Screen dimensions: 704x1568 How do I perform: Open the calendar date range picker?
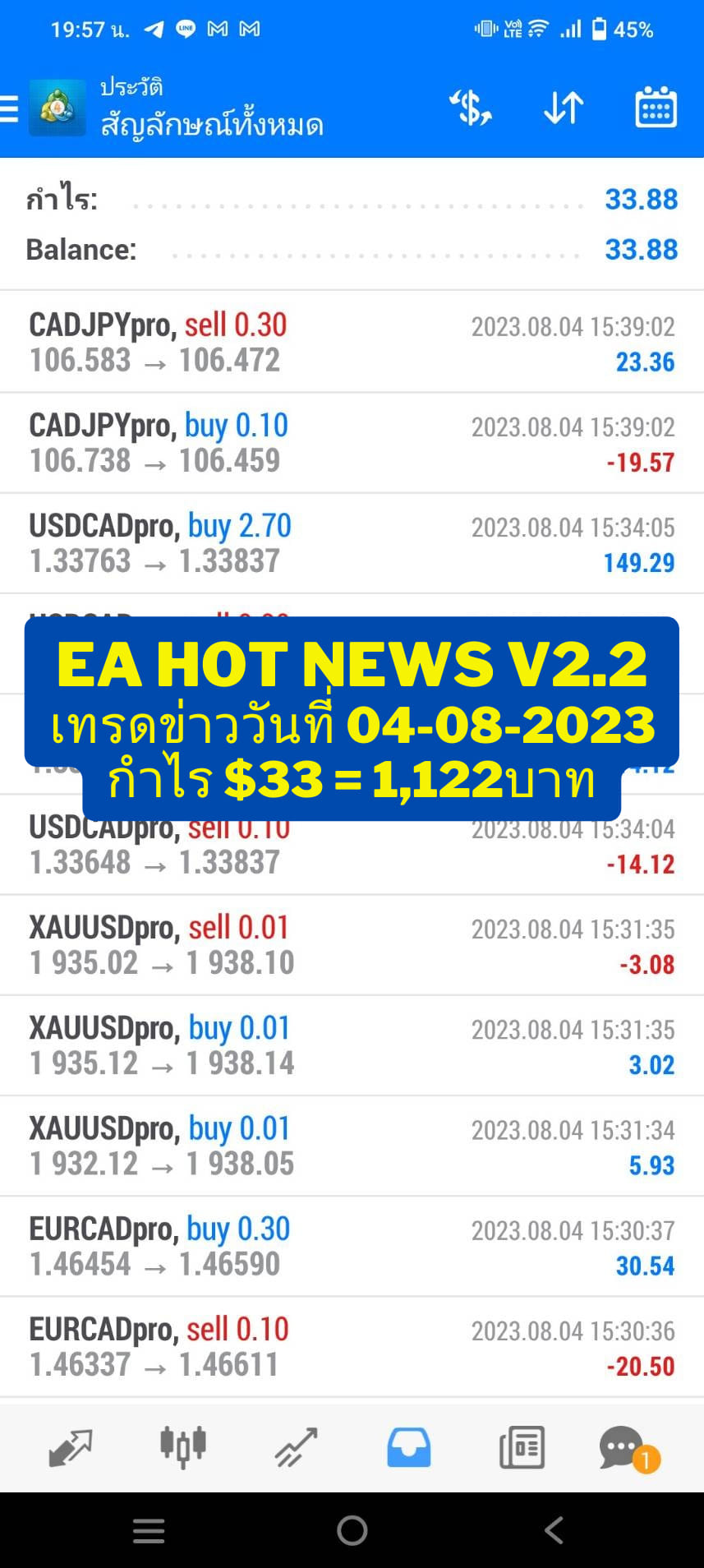(x=656, y=107)
